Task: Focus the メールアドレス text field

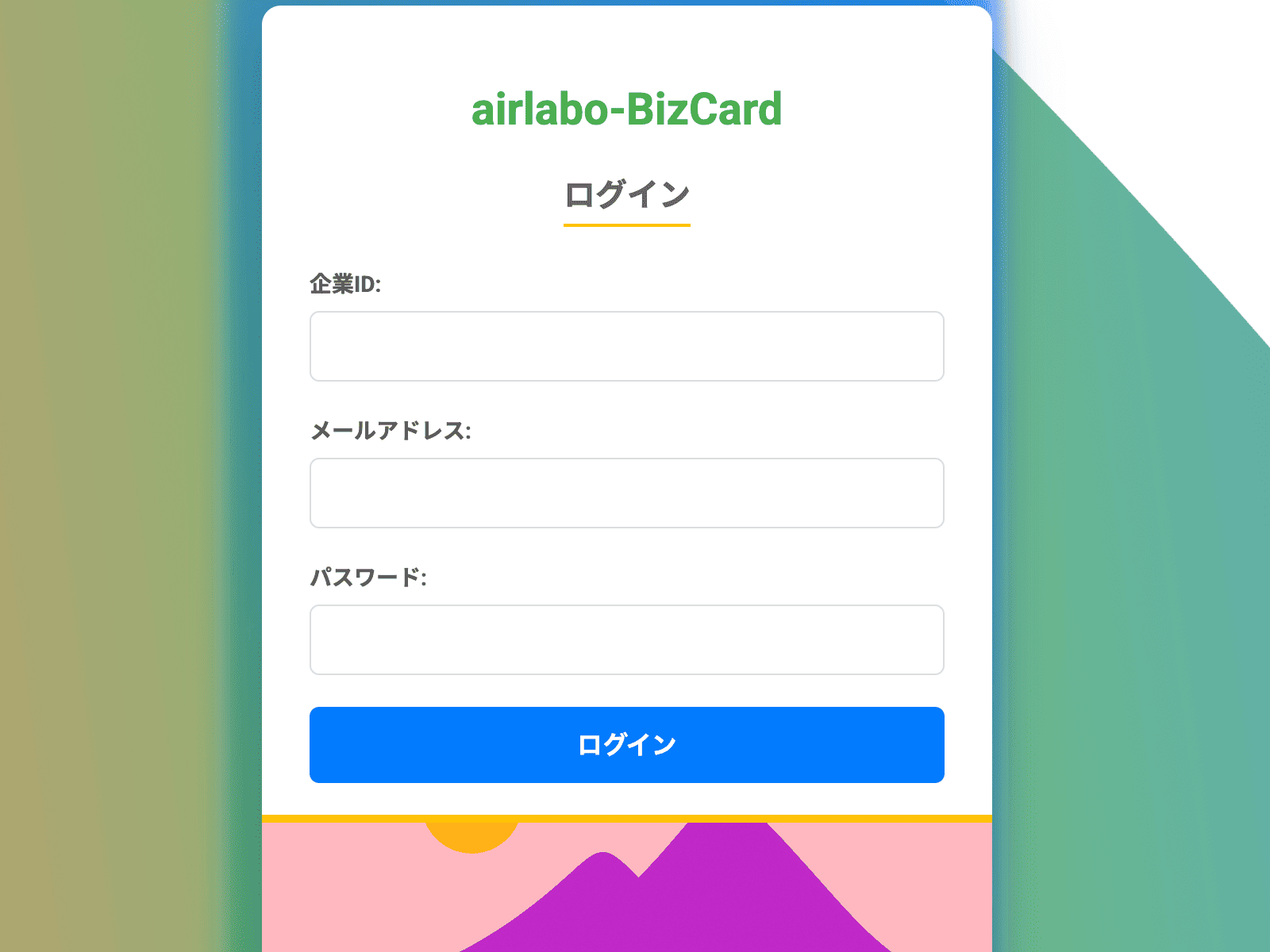Action: [x=626, y=493]
